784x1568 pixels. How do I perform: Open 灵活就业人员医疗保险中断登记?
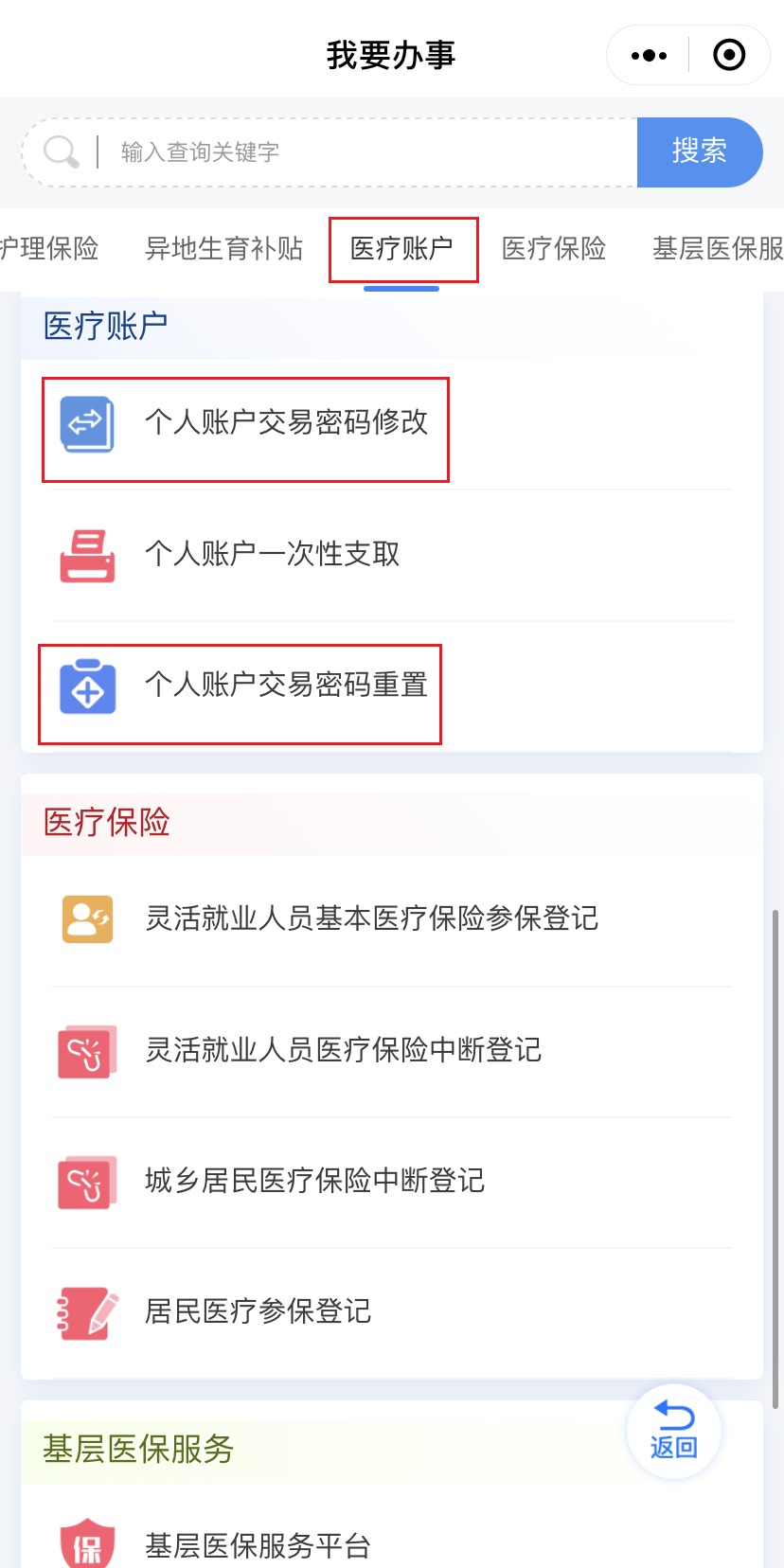(x=343, y=1050)
